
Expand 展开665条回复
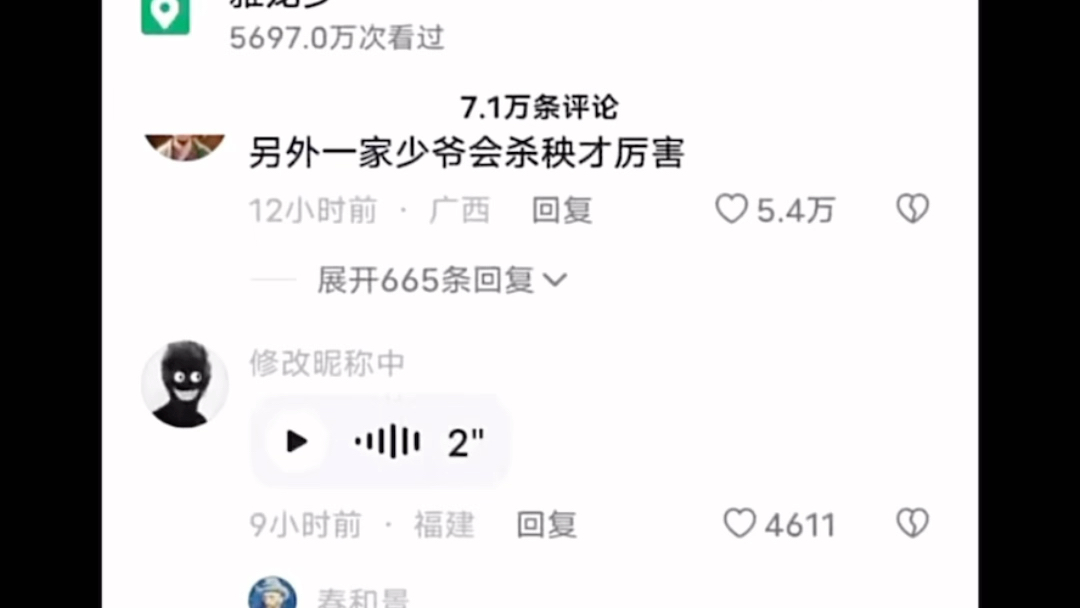pyautogui.click(x=441, y=281)
